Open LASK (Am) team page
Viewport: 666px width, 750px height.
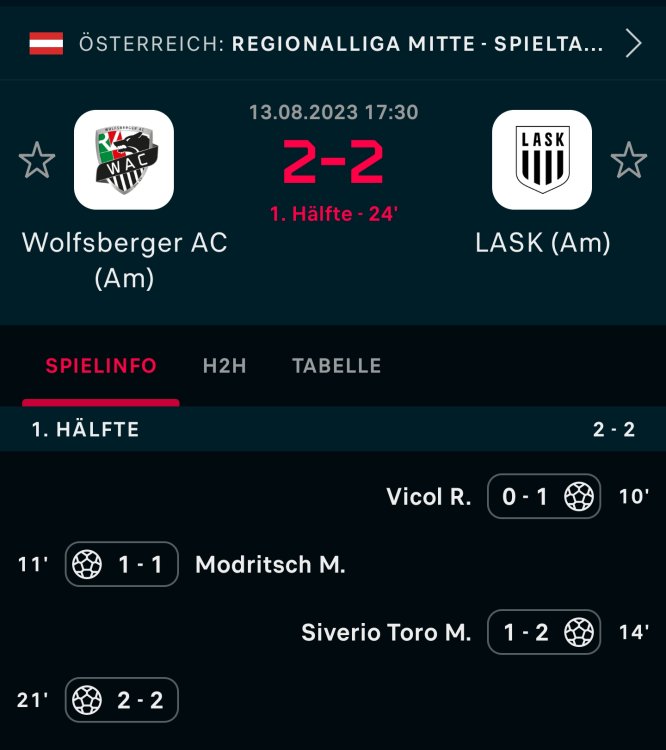click(x=542, y=160)
